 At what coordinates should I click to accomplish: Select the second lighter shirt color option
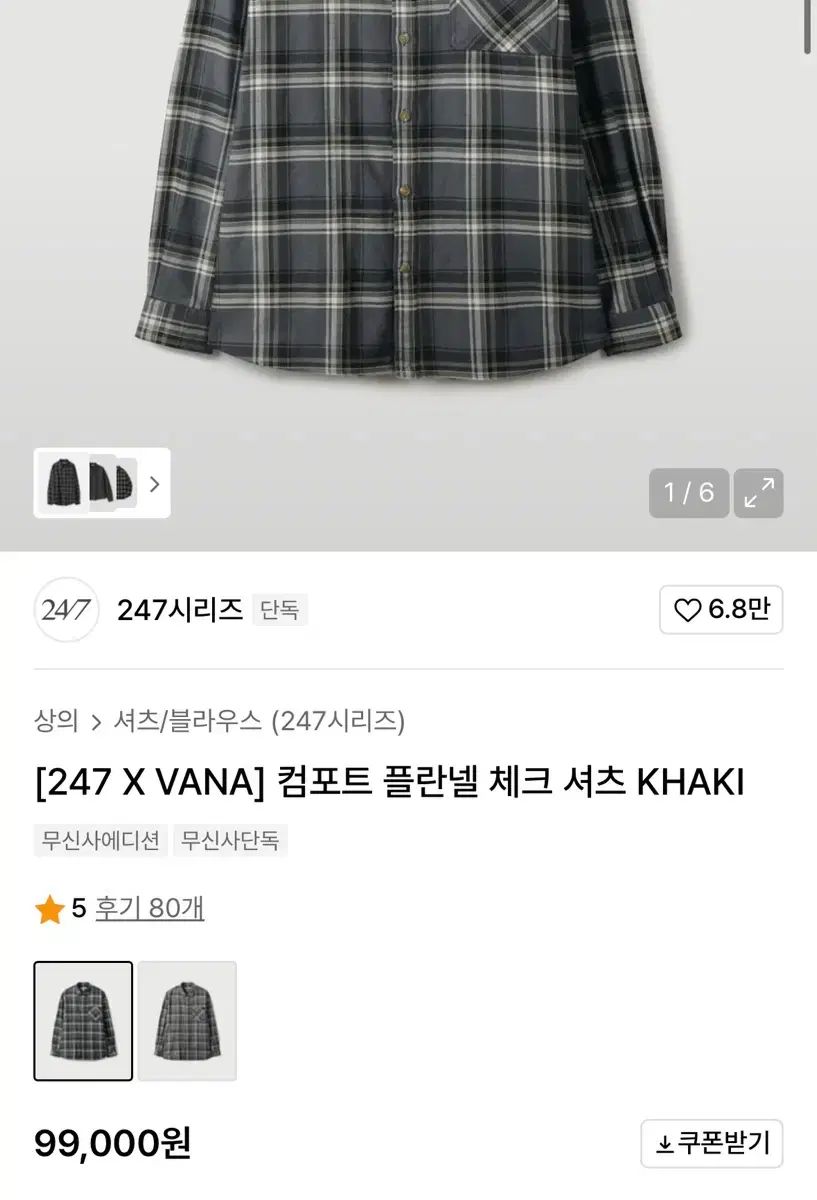188,1021
